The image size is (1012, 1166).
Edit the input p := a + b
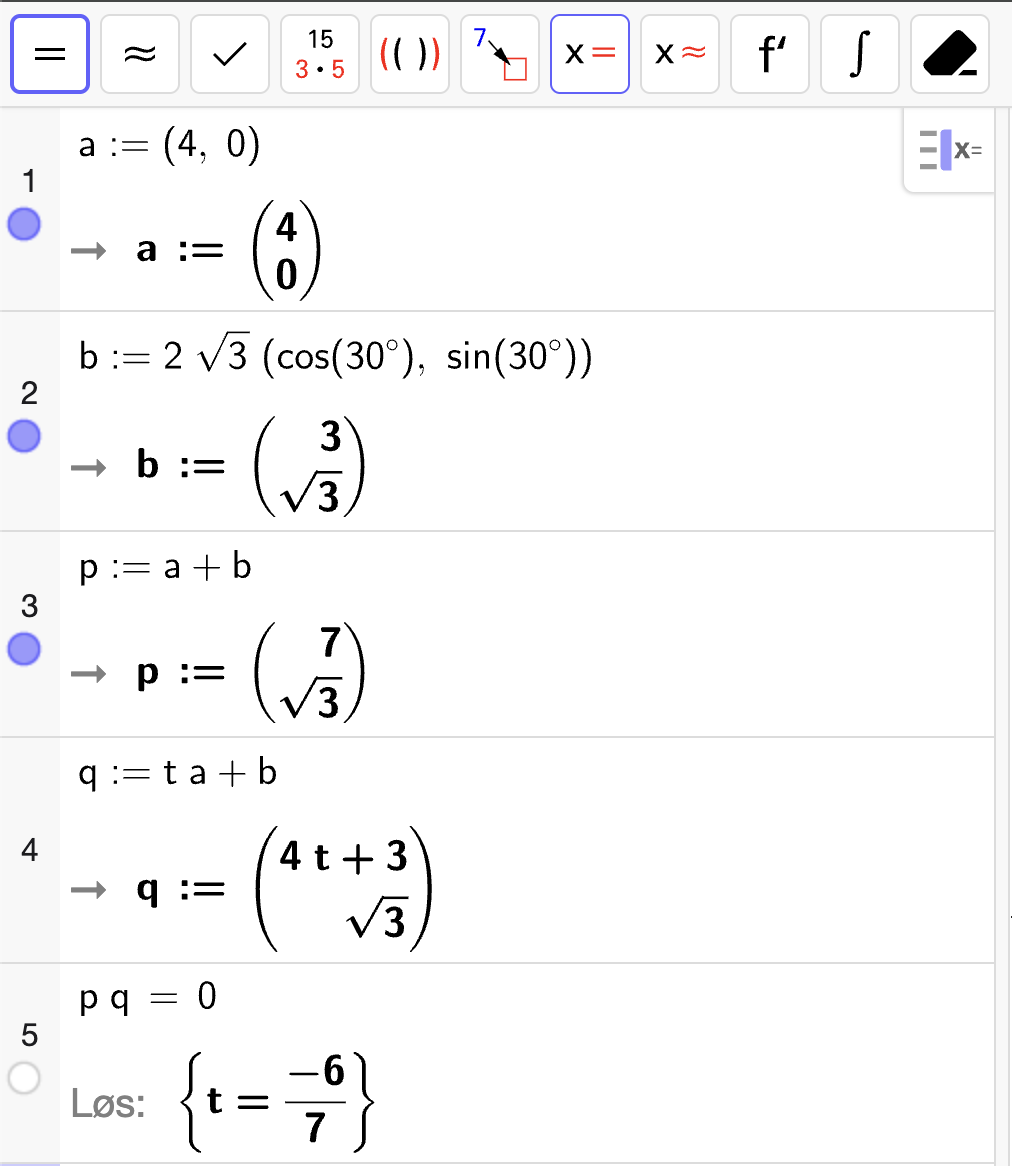coord(166,567)
